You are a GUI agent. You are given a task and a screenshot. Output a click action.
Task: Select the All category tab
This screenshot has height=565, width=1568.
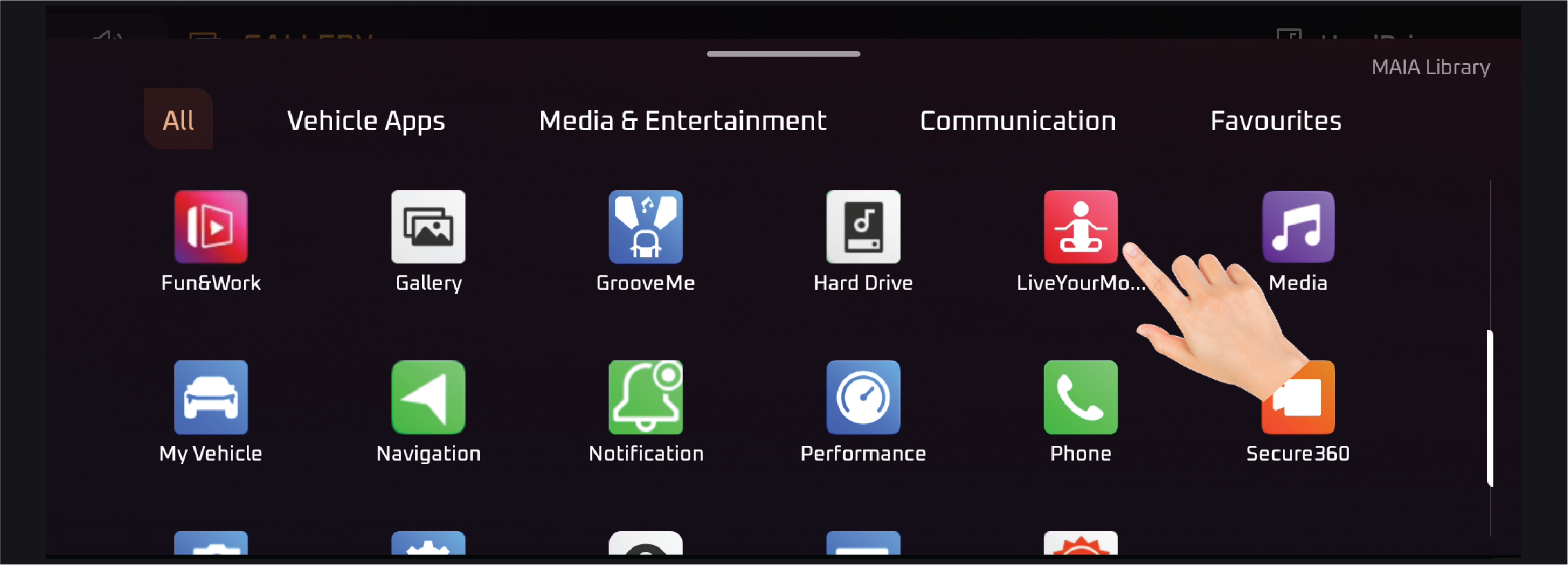pos(178,120)
